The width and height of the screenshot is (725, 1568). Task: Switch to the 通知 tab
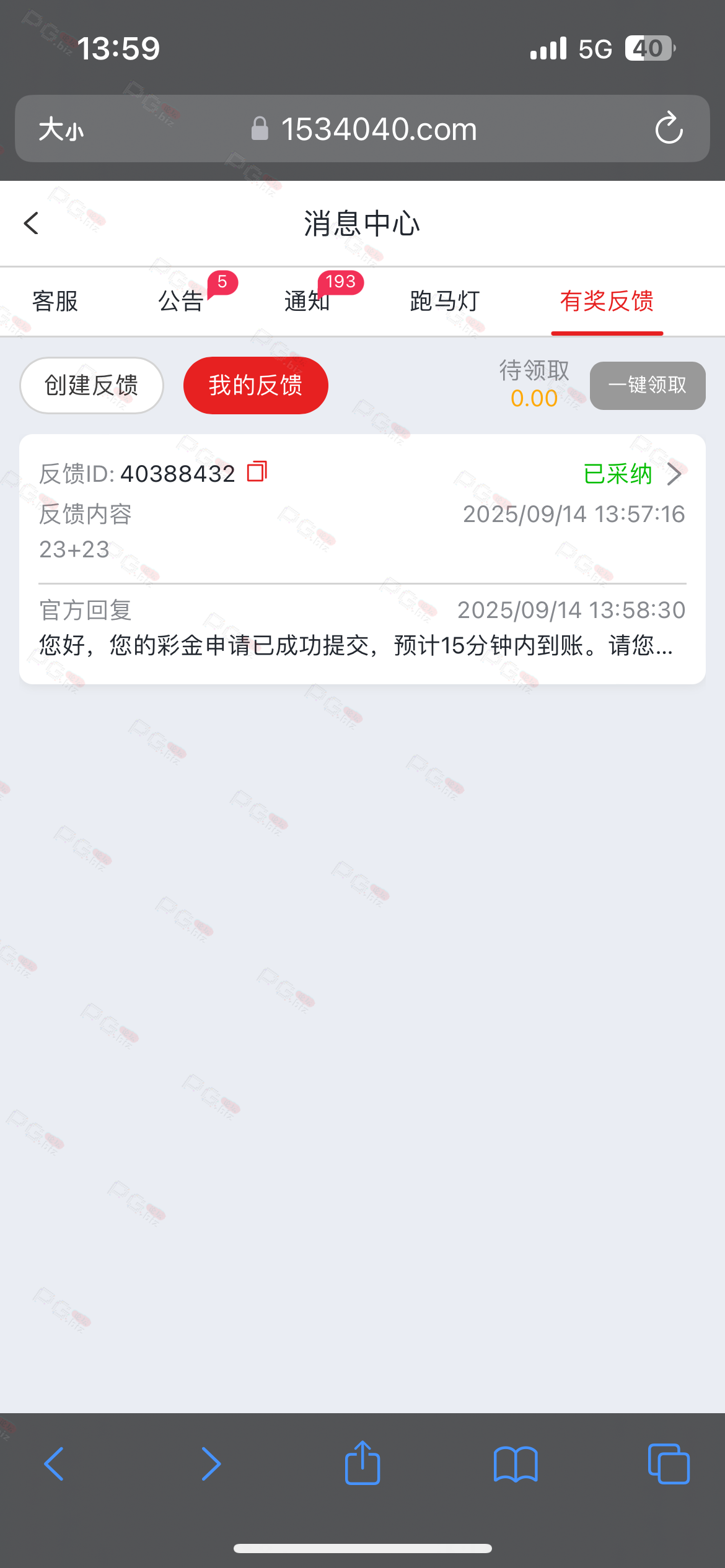307,302
